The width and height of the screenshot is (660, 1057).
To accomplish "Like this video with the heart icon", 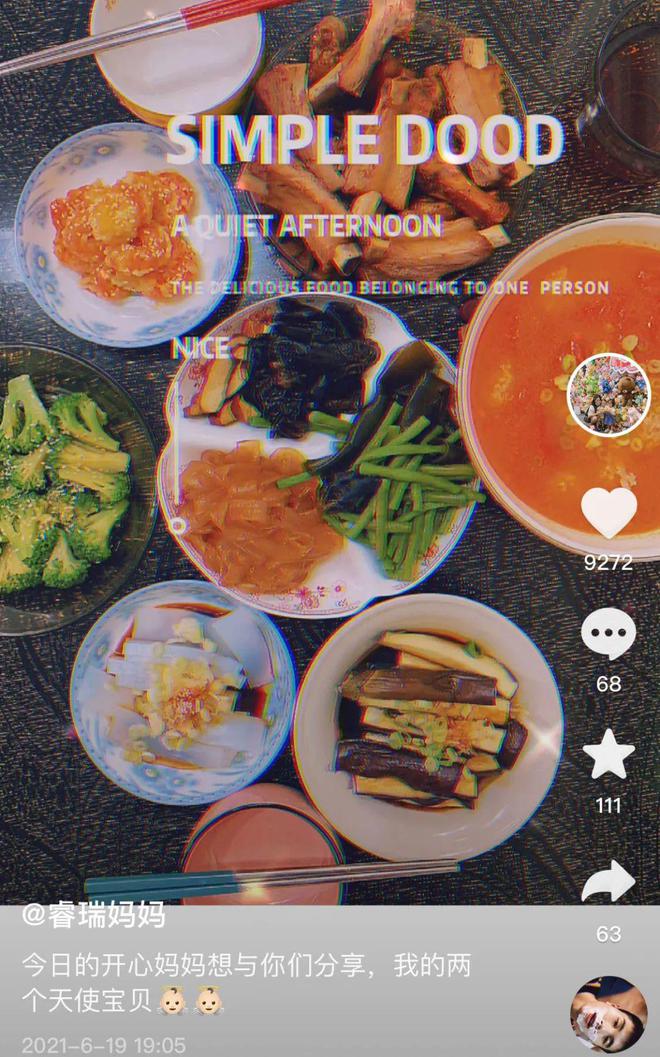I will tap(608, 513).
